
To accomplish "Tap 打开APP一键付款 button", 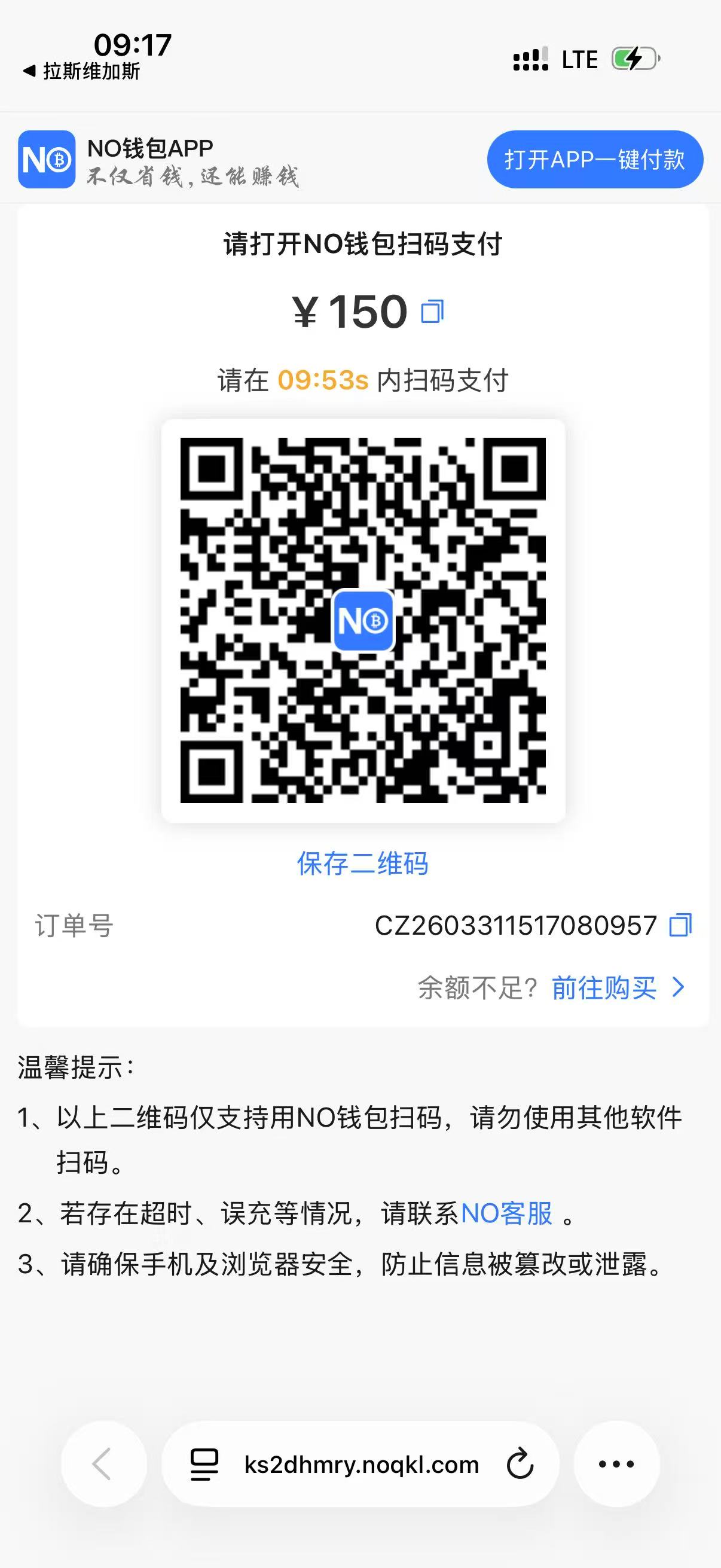I will coord(594,160).
